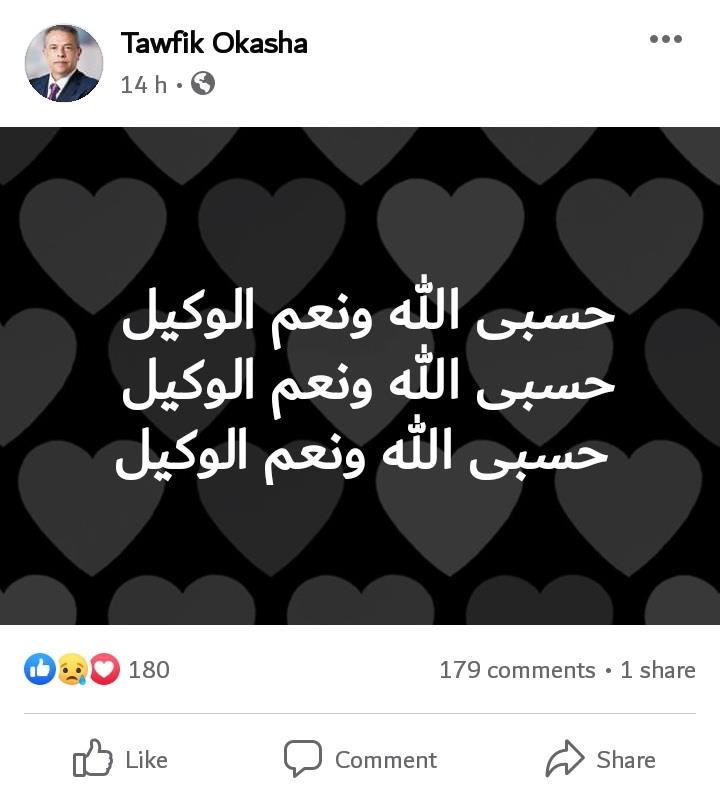The height and width of the screenshot is (802, 720).
Task: Open the Tawfik Okasha profile name link
Action: (x=214, y=43)
